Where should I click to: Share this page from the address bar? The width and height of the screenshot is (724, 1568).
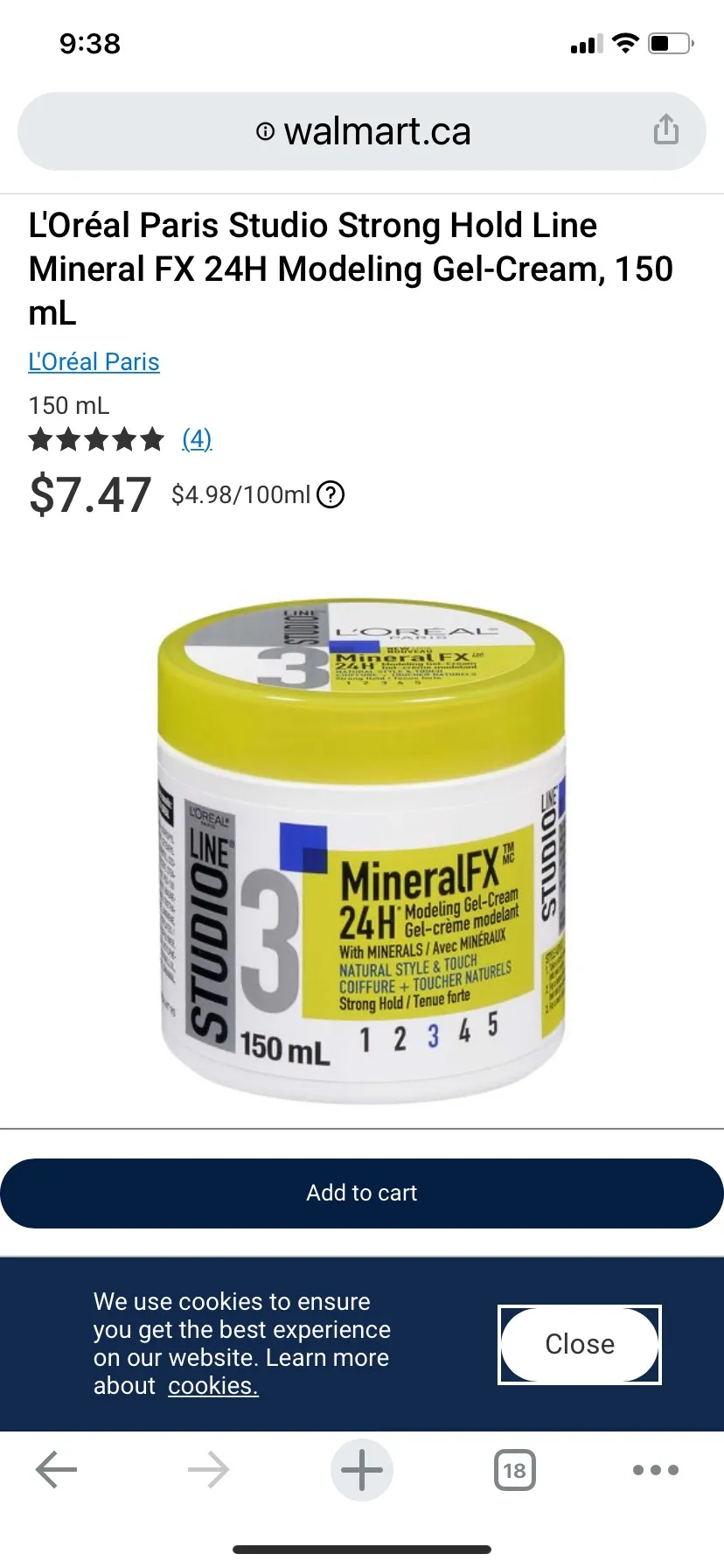click(665, 129)
